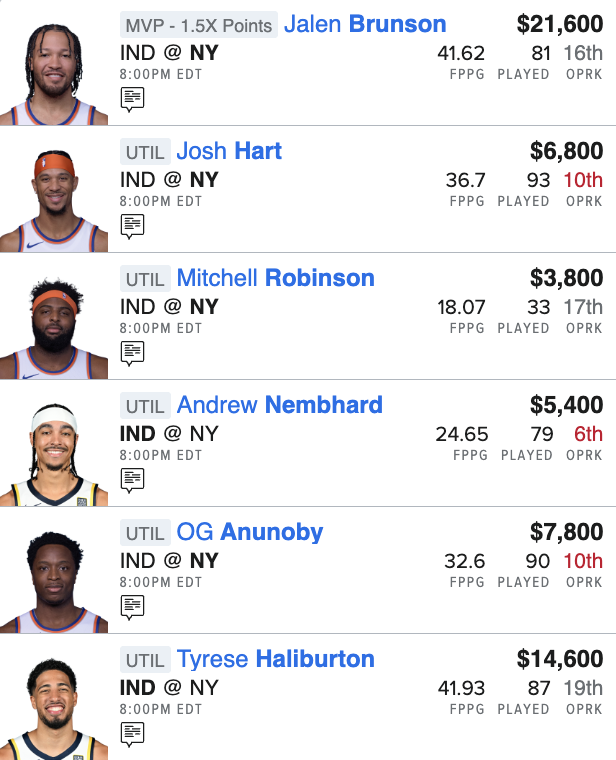This screenshot has width=616, height=760.
Task: Select Mitchell Robinson's name
Action: 275,278
